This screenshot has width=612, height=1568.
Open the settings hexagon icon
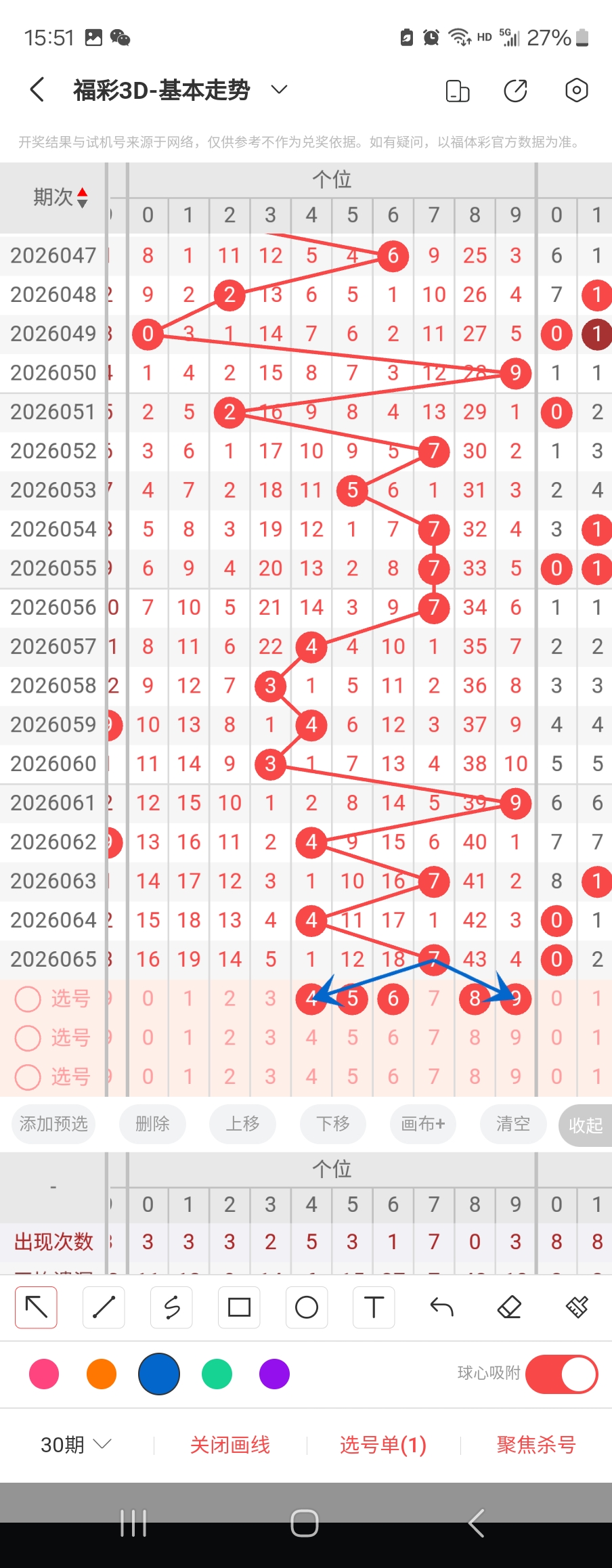576,90
